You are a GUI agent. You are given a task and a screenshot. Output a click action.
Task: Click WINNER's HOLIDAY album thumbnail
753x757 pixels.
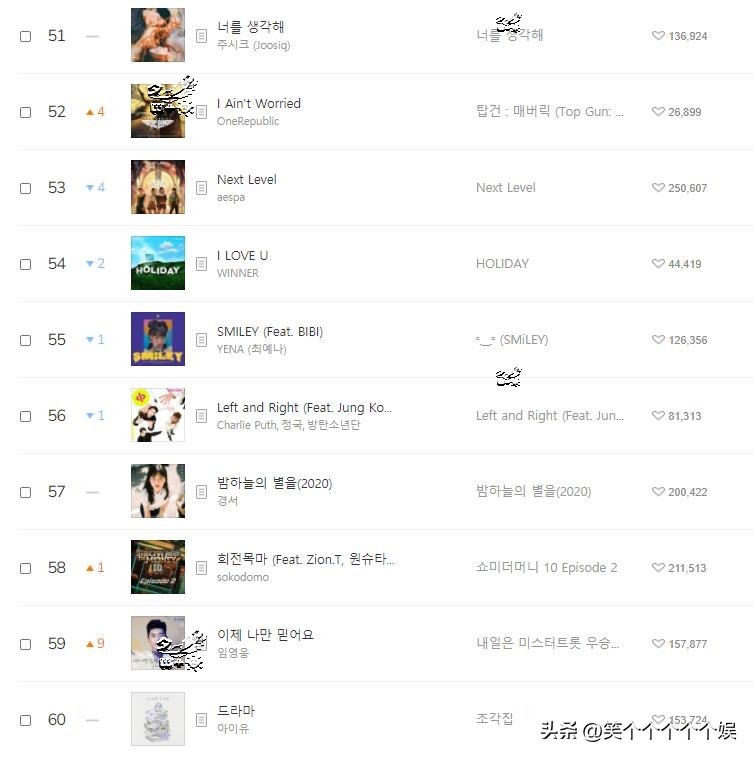[157, 263]
